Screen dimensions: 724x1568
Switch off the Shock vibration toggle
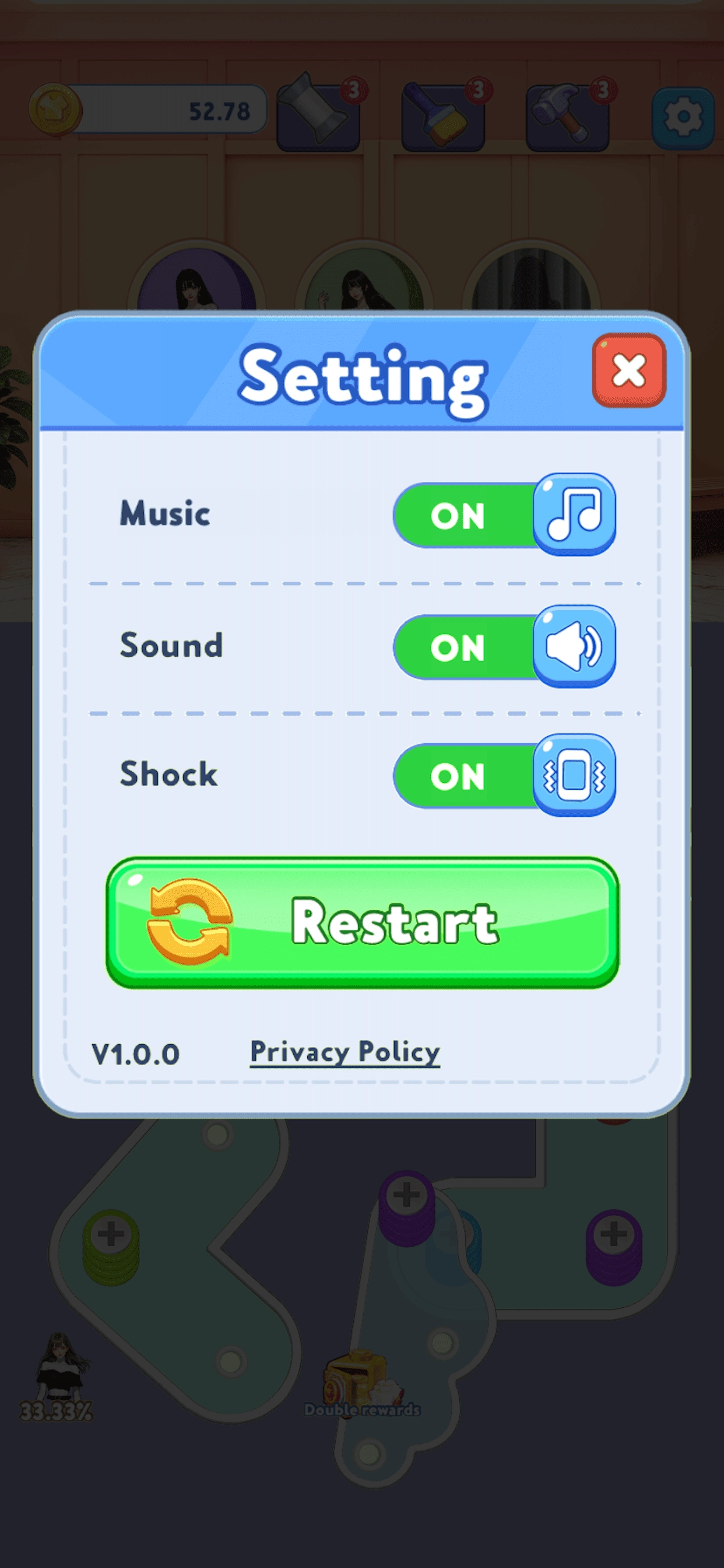(x=504, y=775)
